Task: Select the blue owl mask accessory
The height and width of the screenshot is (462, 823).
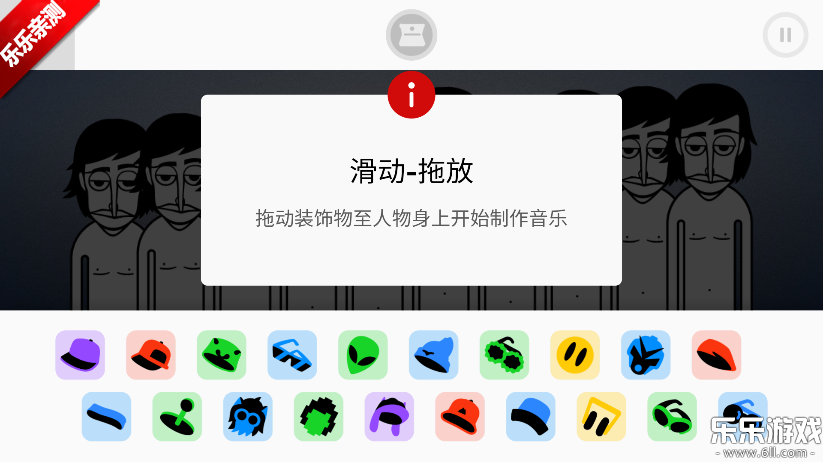Action: [x=248, y=416]
